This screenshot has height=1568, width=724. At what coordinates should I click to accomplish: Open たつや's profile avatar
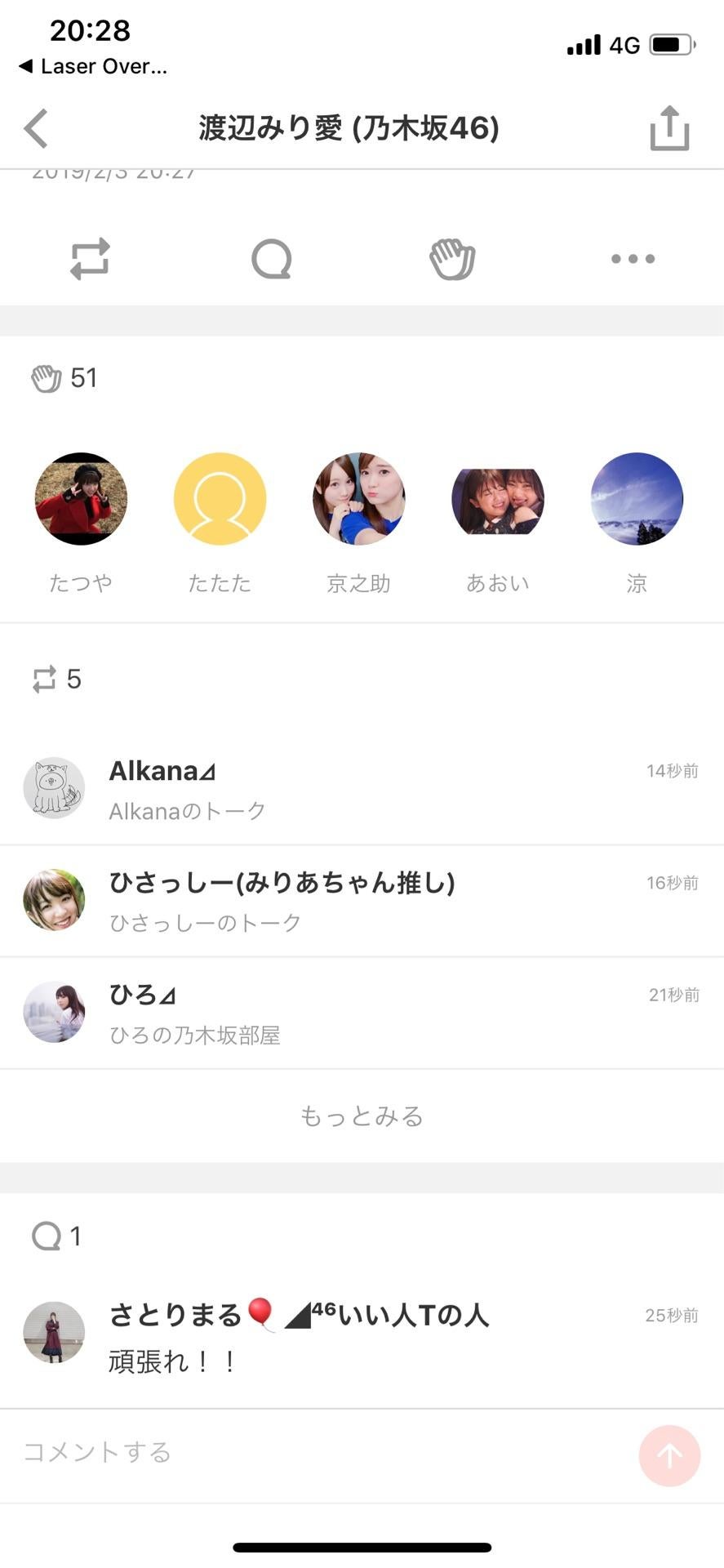click(81, 499)
